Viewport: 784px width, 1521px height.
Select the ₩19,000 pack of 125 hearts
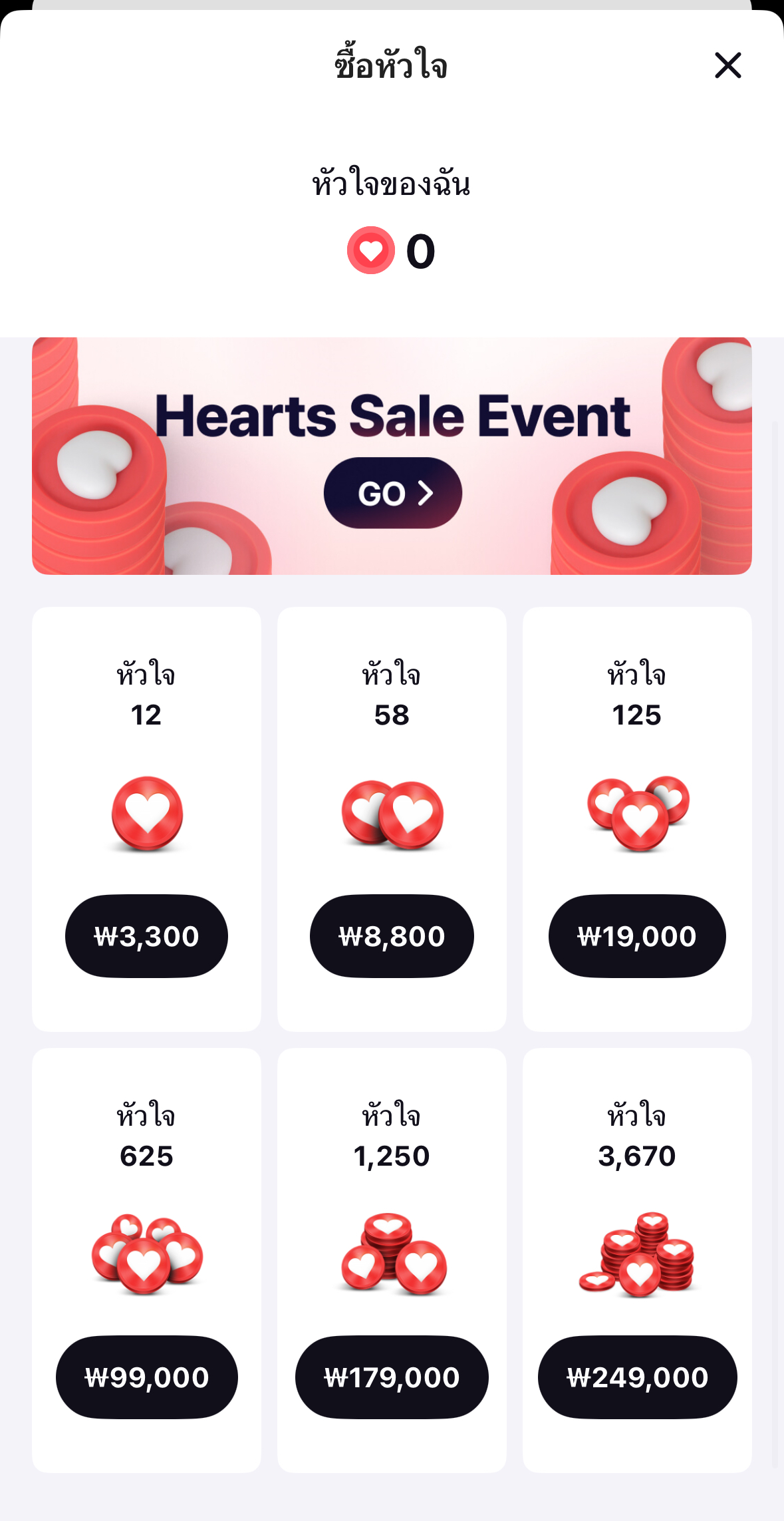coord(636,935)
